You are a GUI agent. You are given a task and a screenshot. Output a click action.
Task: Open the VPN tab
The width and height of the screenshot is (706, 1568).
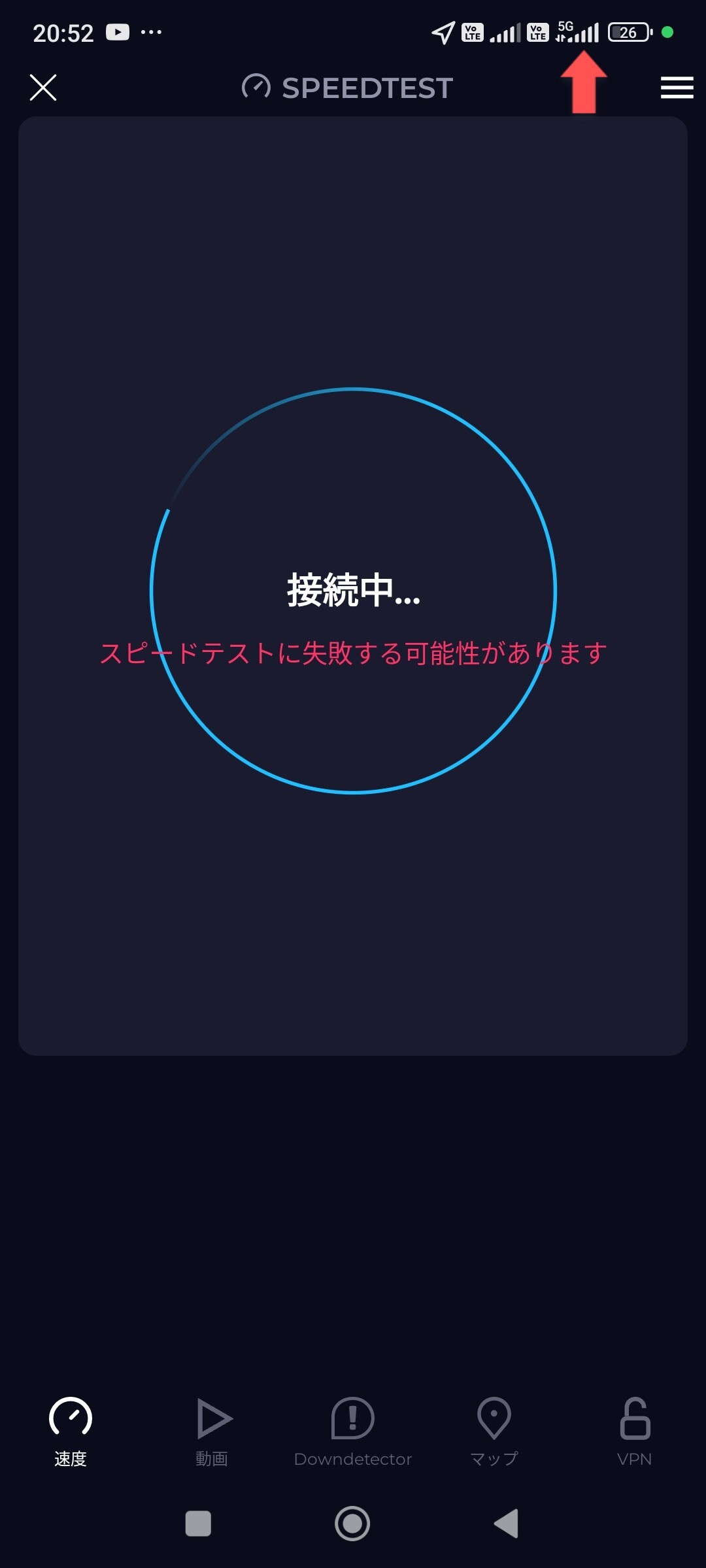(635, 1431)
